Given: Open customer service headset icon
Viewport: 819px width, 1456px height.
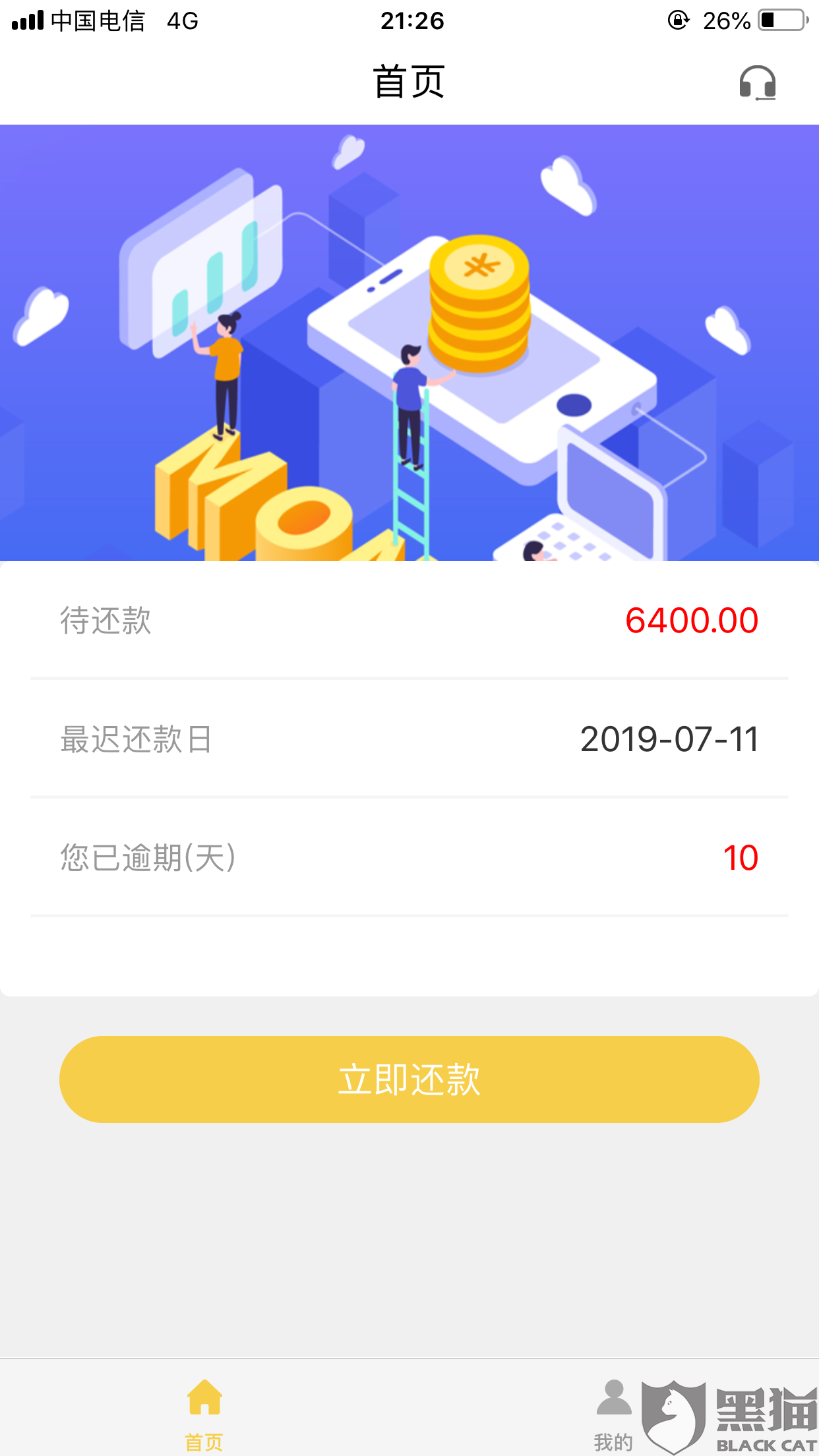Looking at the screenshot, I should 757,83.
